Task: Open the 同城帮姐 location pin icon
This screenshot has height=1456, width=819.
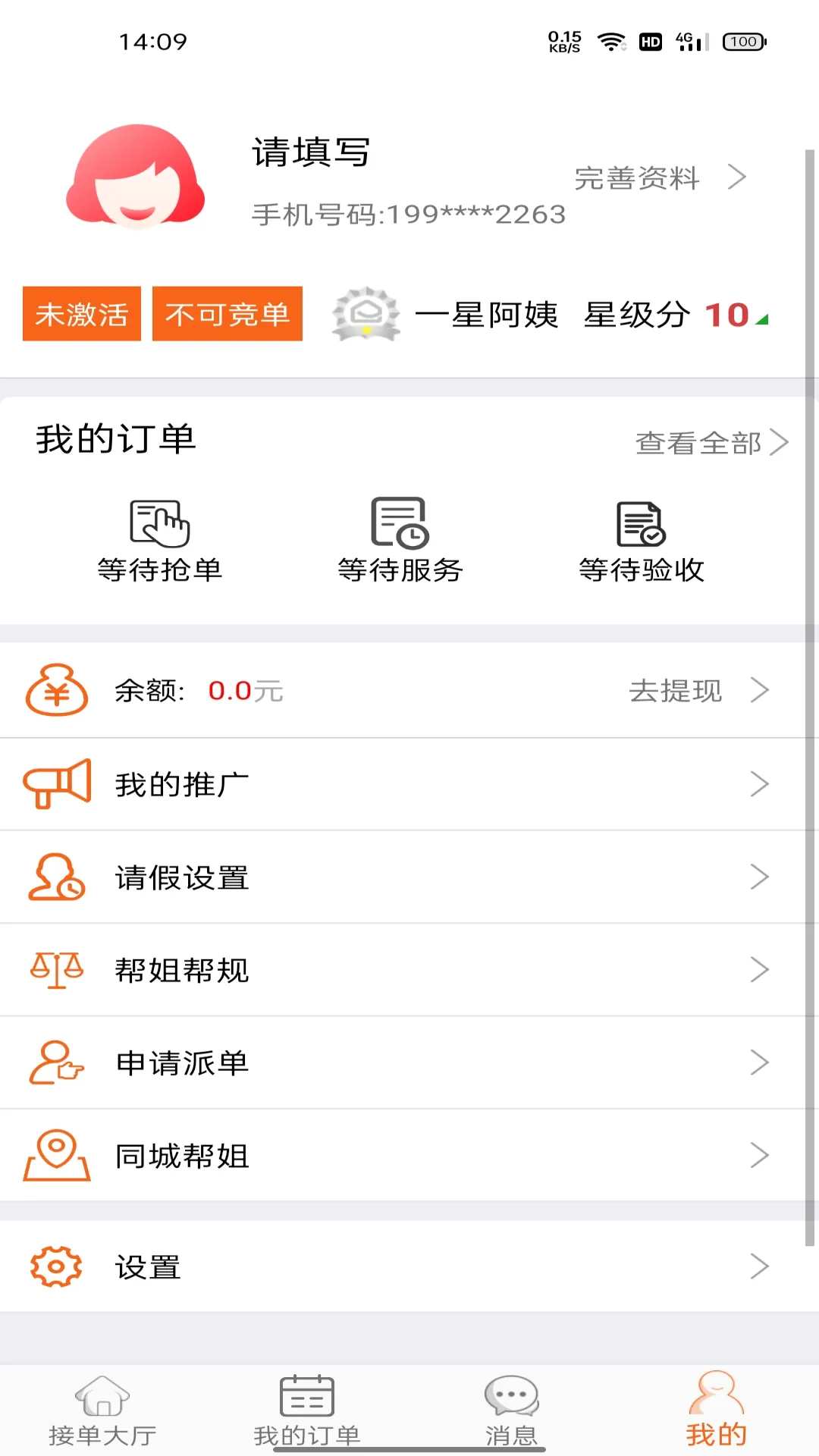Action: [55, 1155]
